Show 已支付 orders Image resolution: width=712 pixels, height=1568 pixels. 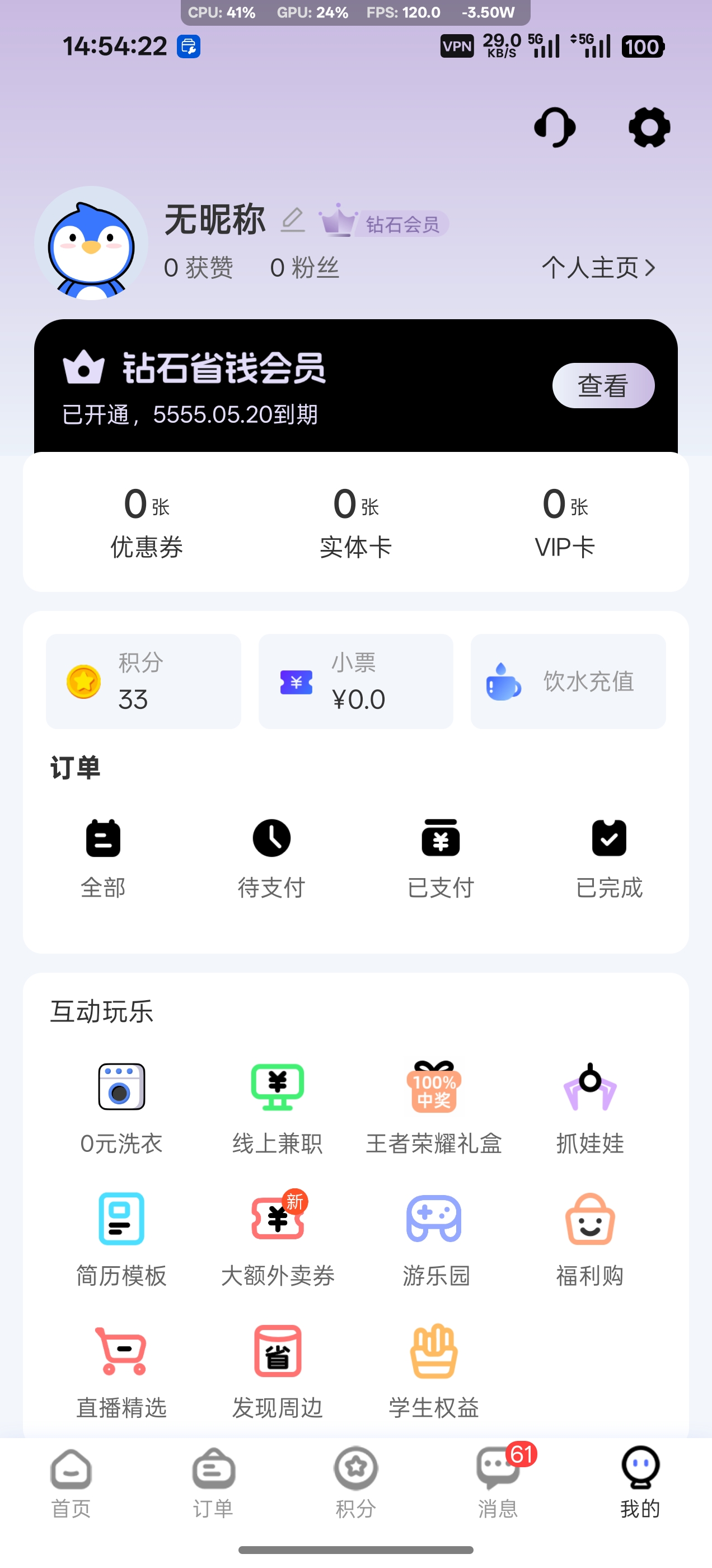coord(441,858)
